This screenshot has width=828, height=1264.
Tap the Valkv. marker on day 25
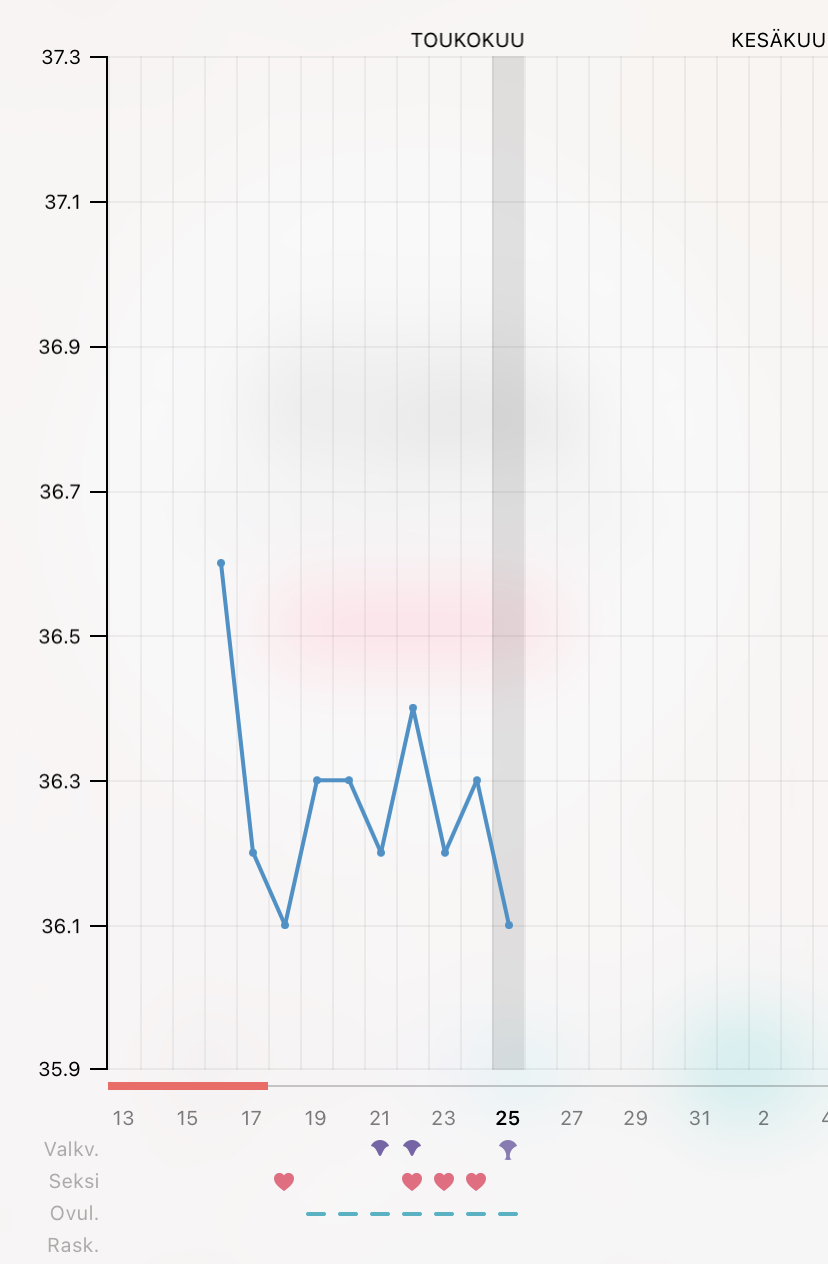point(508,1149)
